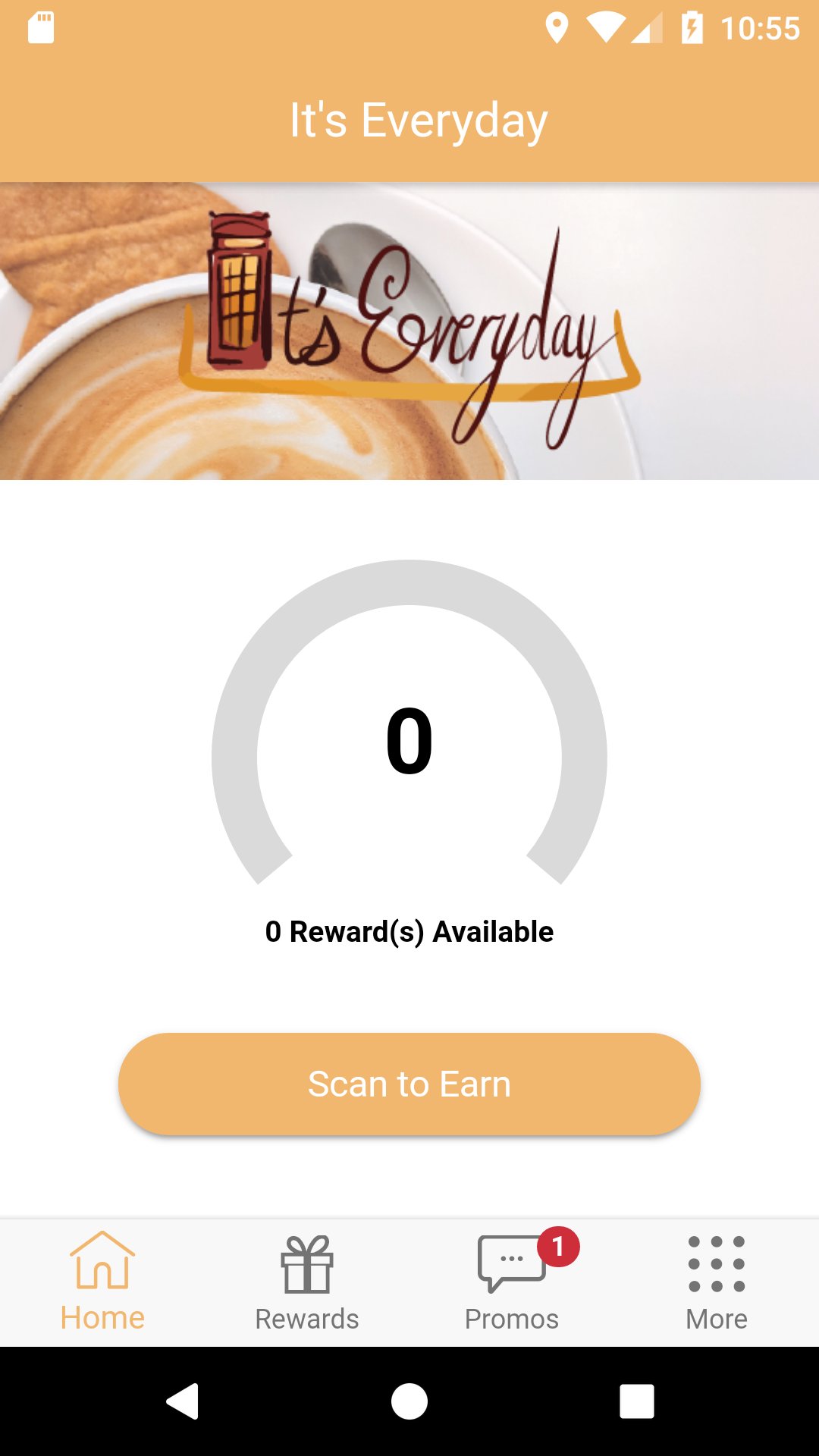Tap the More grid icon
Viewport: 819px width, 1456px height.
coord(716,1265)
